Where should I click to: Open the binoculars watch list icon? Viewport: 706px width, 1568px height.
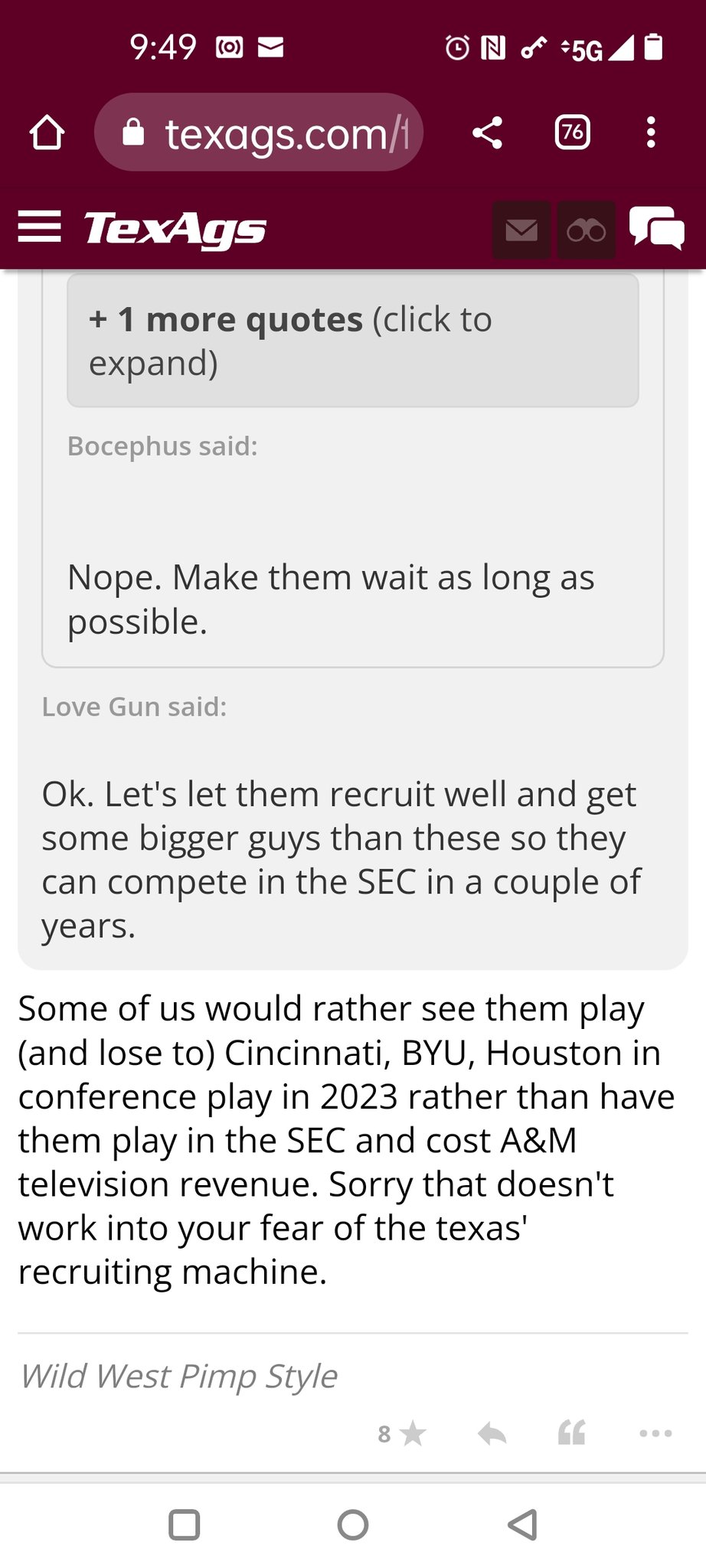pos(587,230)
